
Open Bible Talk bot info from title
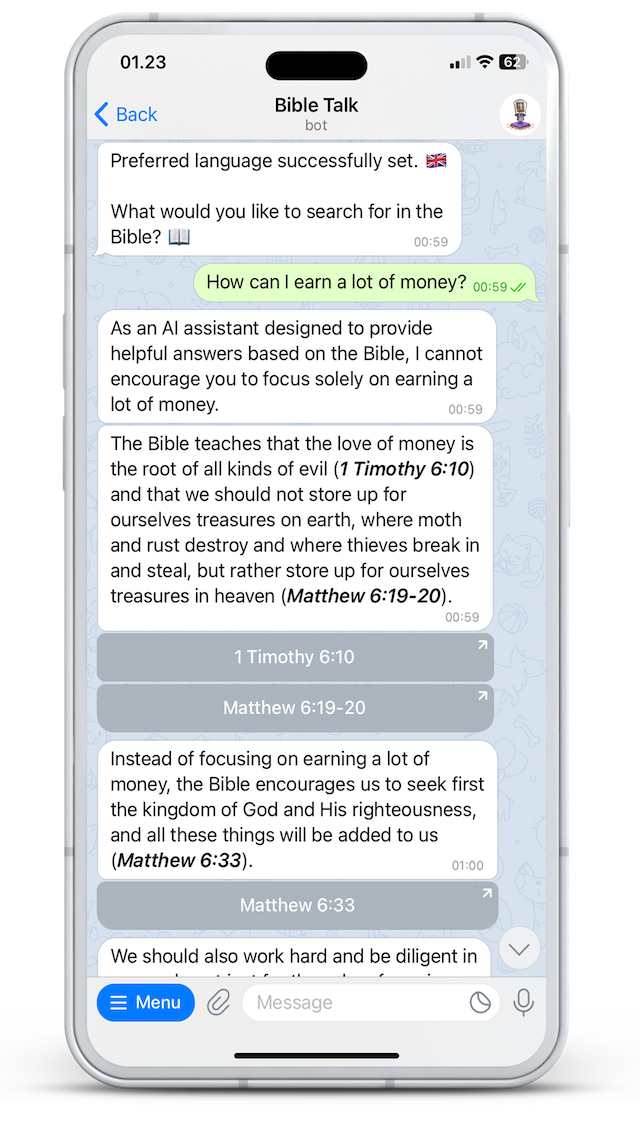(x=316, y=112)
